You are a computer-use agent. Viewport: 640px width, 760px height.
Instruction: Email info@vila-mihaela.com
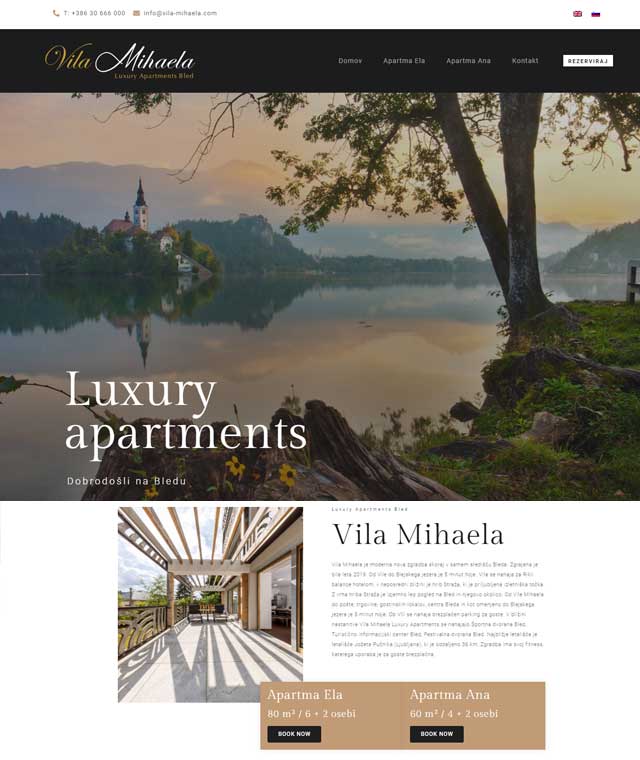point(180,13)
